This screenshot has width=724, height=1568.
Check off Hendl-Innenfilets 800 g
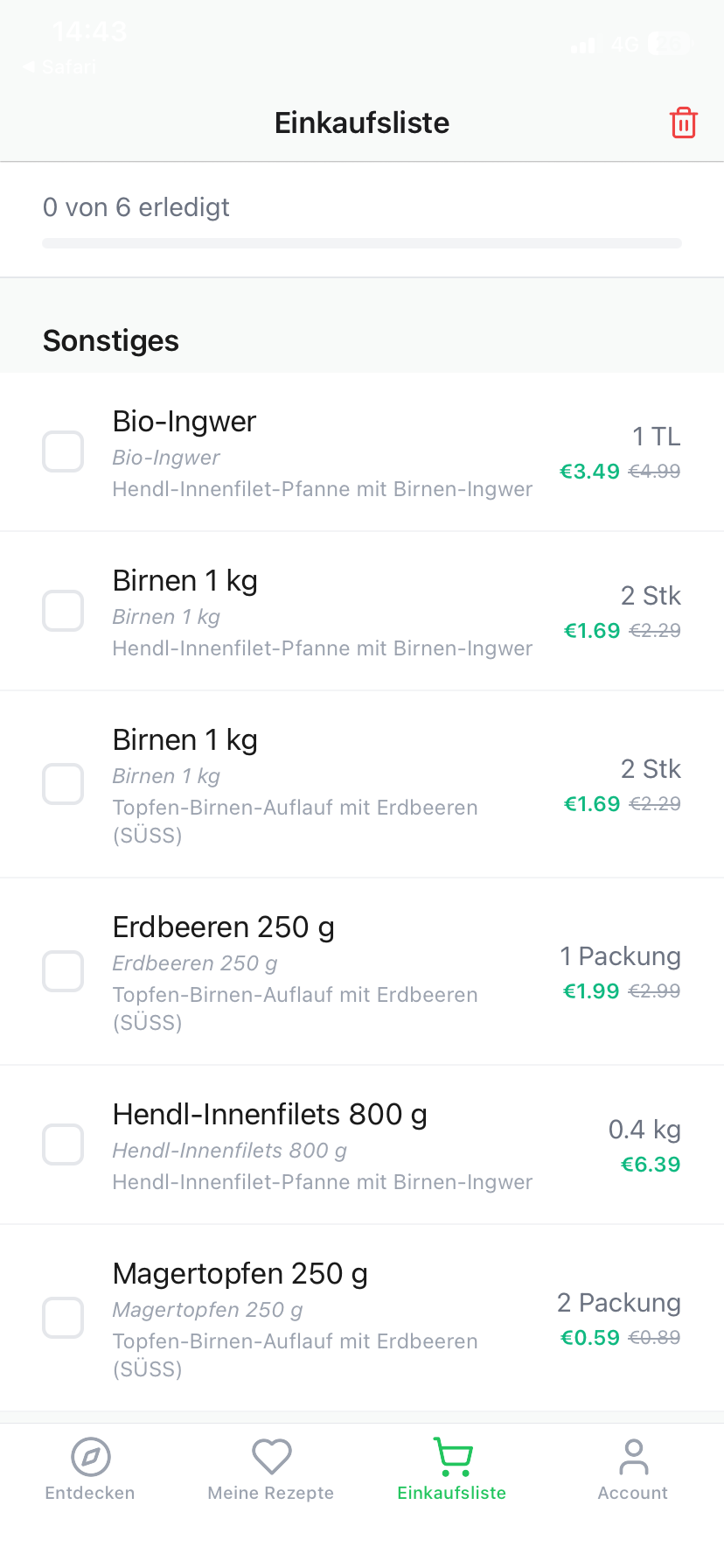pos(63,1144)
